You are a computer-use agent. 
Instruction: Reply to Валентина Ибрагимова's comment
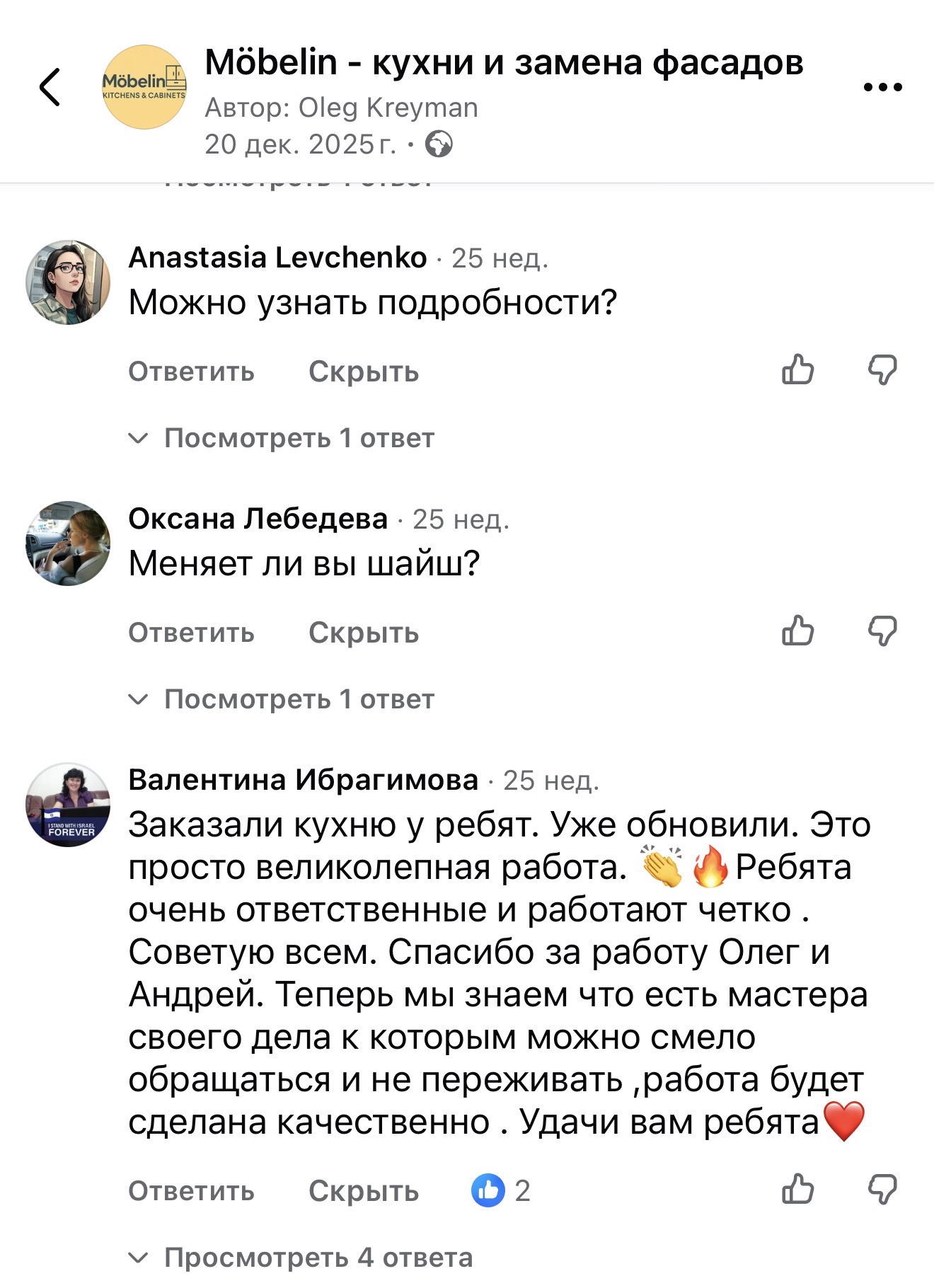point(191,1191)
